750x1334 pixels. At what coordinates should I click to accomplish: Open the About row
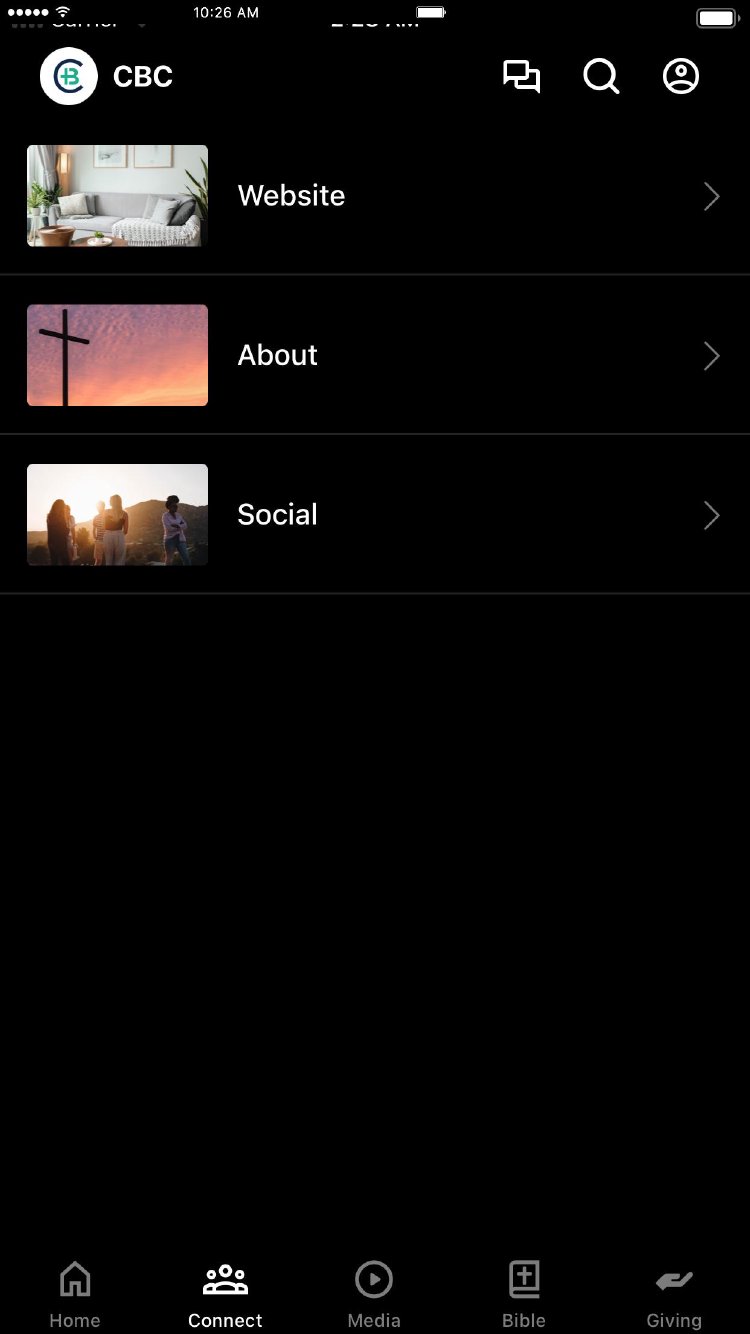[375, 355]
